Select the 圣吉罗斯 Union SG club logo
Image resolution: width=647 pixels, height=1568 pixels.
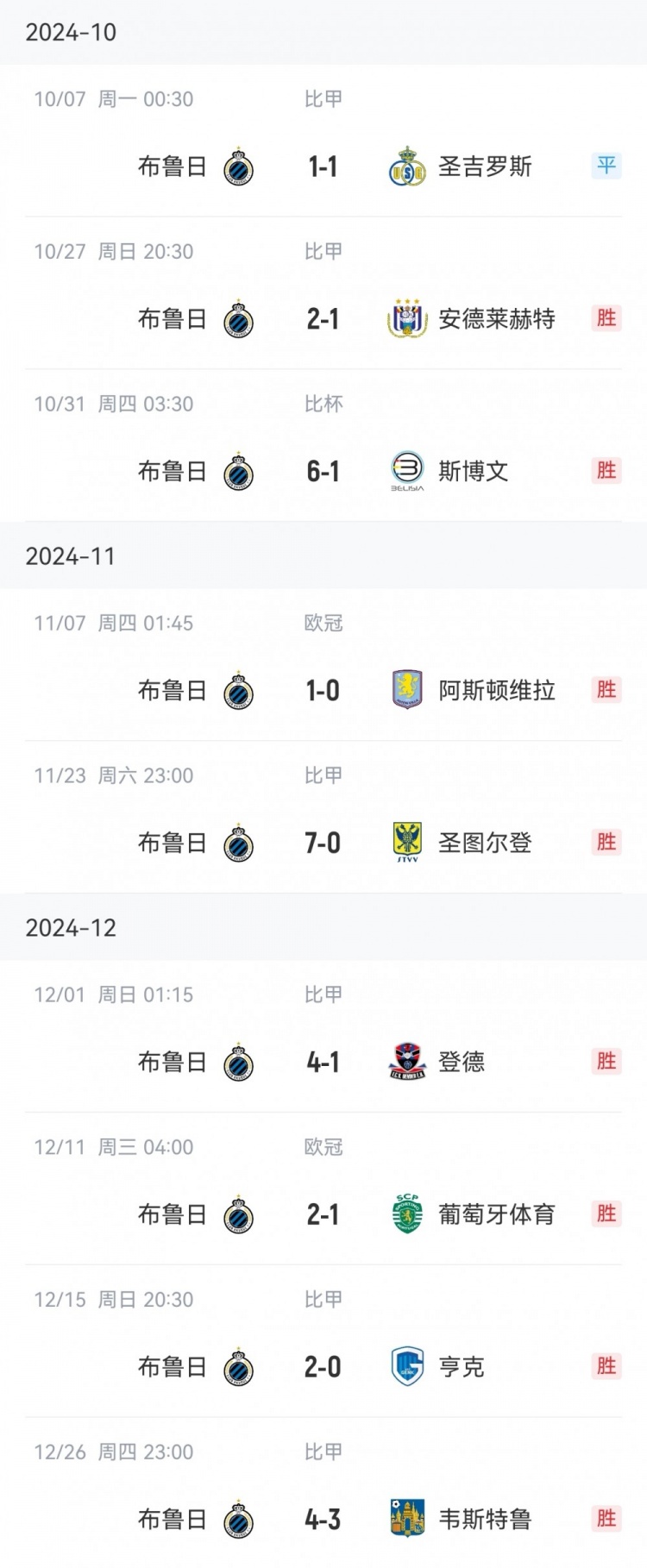406,166
